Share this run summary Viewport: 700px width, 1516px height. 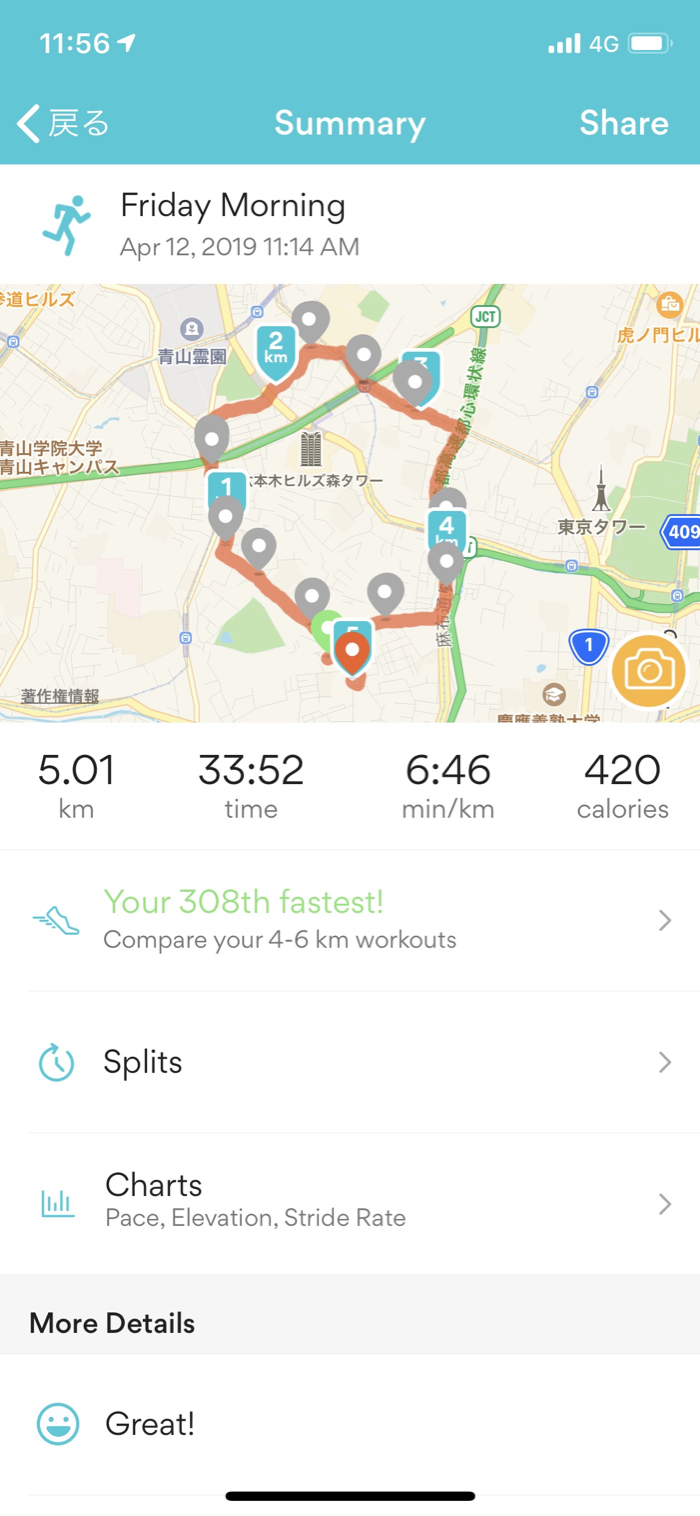click(x=623, y=123)
